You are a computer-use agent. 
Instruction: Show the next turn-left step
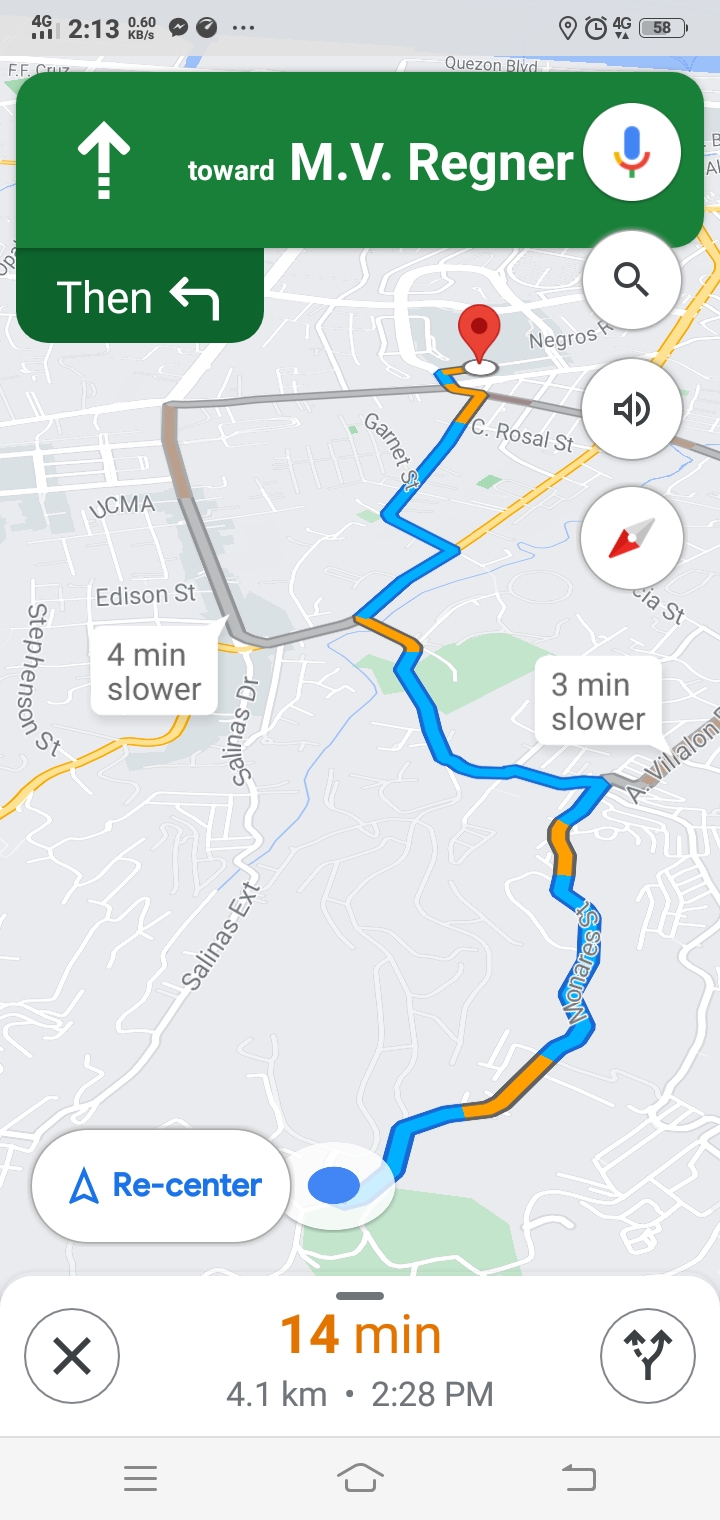139,297
